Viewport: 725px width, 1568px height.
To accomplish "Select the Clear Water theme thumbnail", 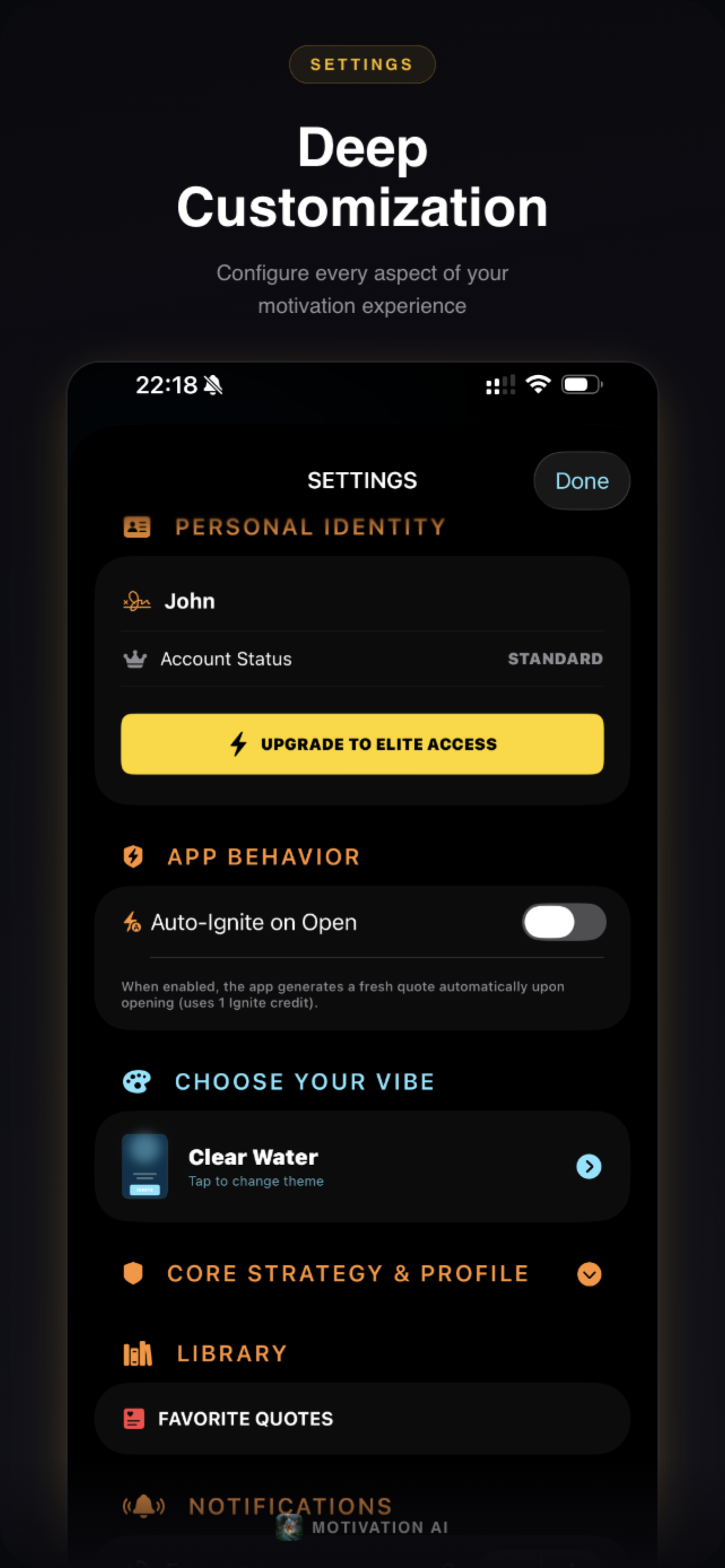I will tap(145, 1166).
